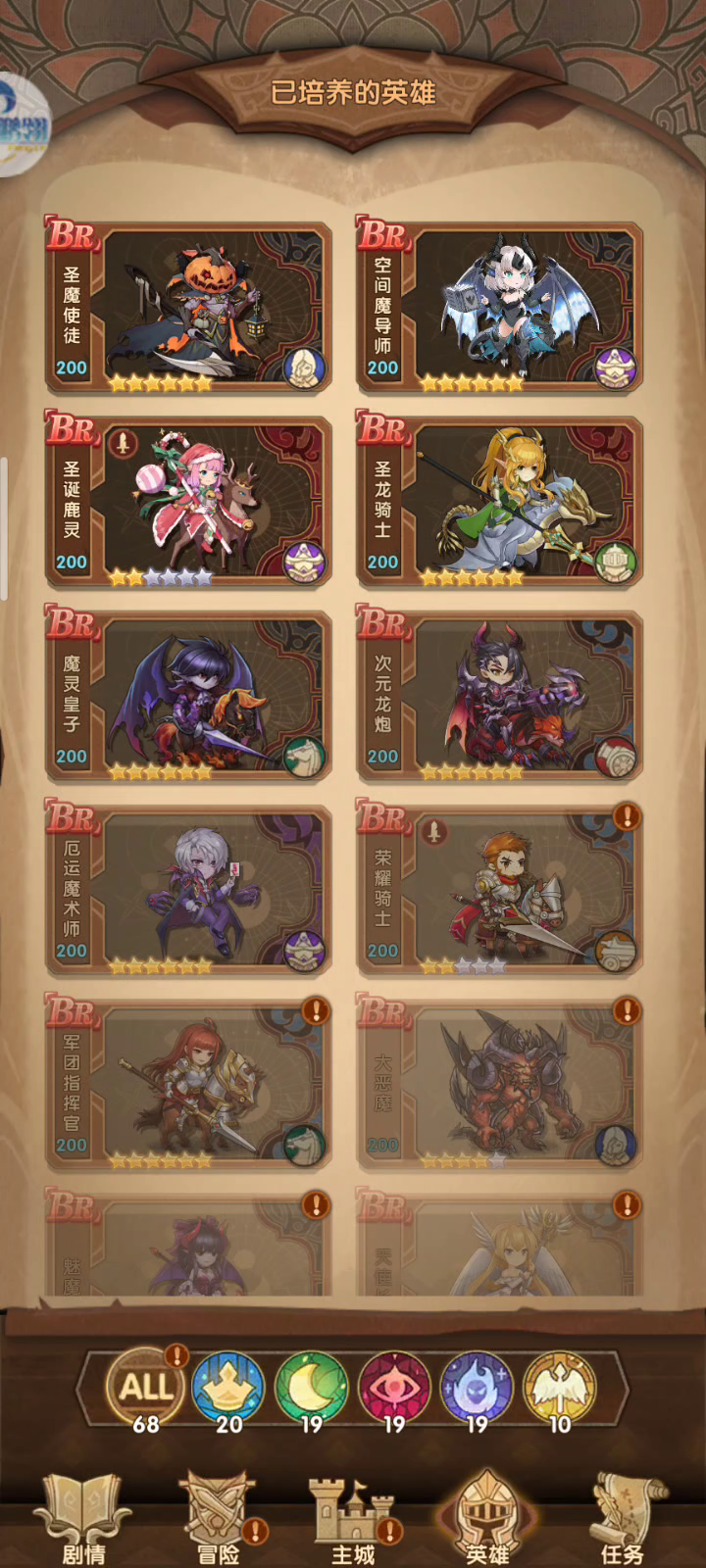
Task: Open the 厄运魔术师 hero card
Action: (x=188, y=890)
